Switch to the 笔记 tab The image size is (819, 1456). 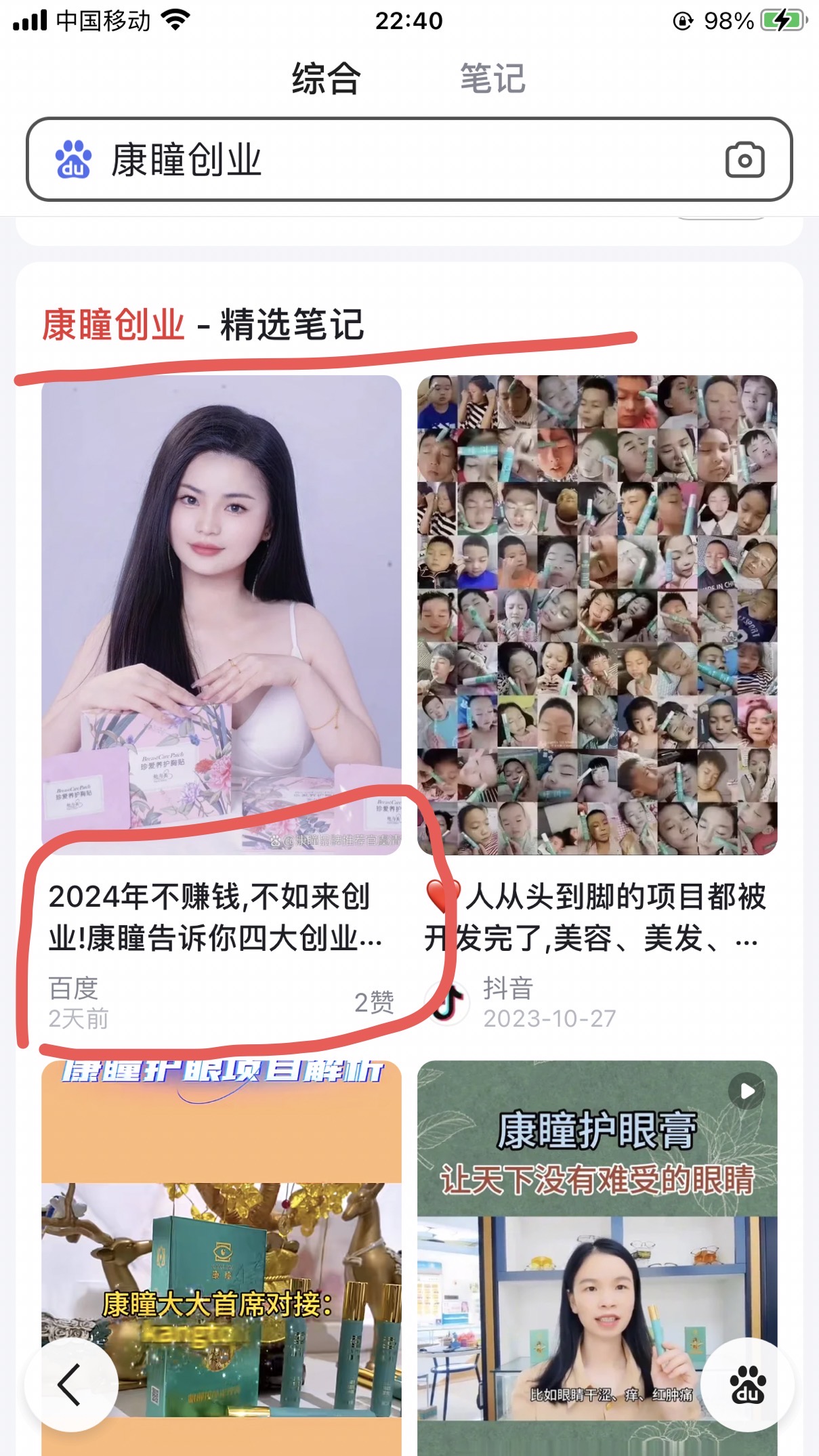(x=492, y=79)
